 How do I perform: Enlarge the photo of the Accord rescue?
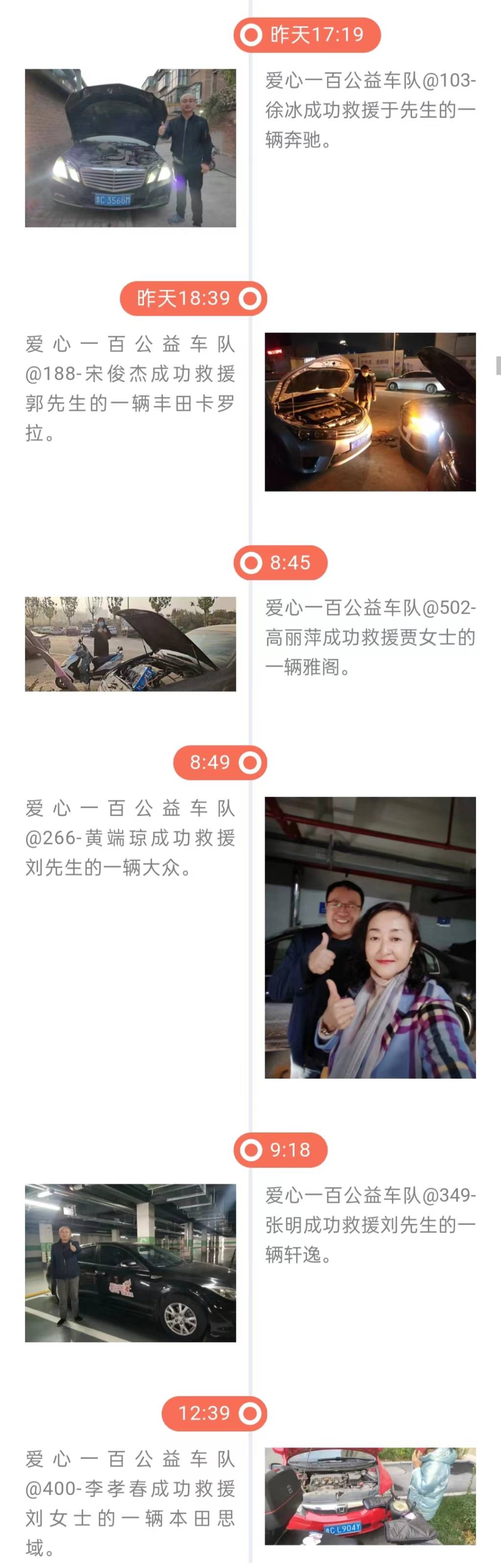[130, 643]
